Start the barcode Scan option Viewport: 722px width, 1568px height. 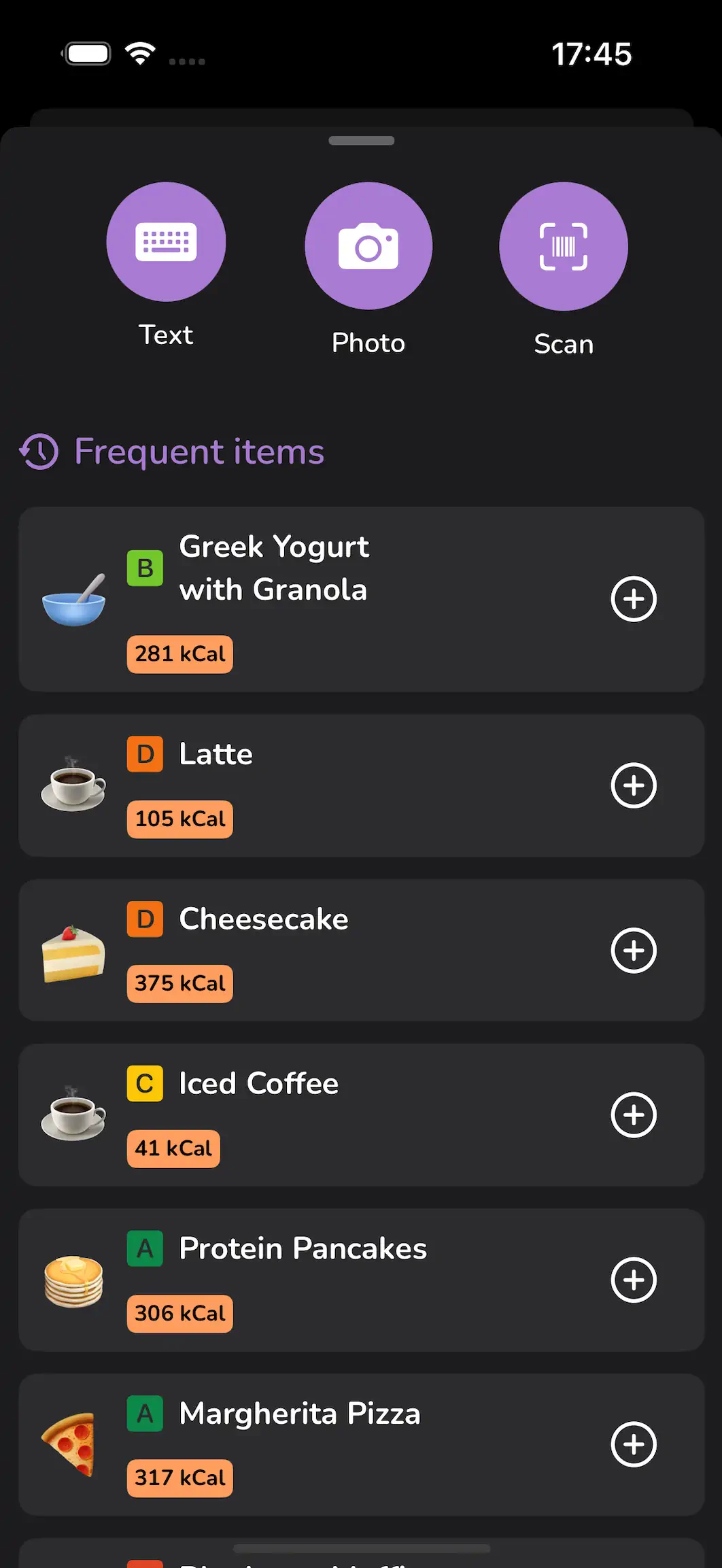564,246
